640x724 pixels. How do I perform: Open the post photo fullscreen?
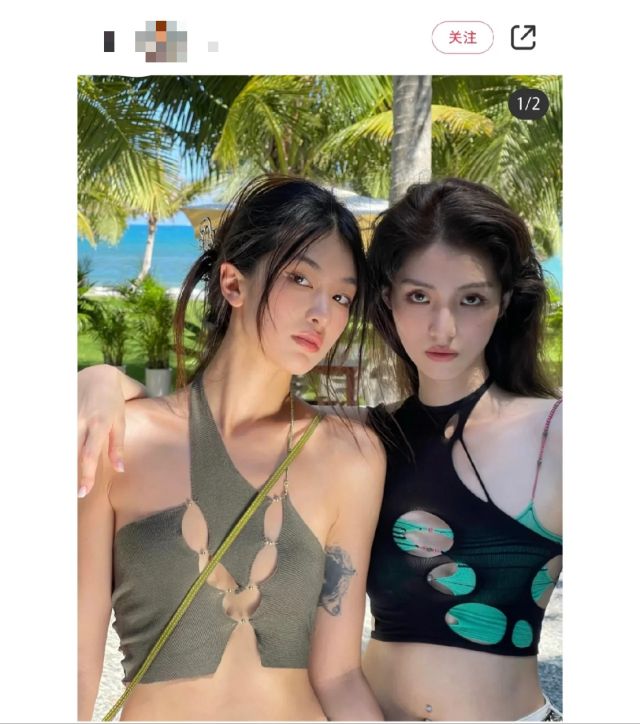[x=320, y=400]
